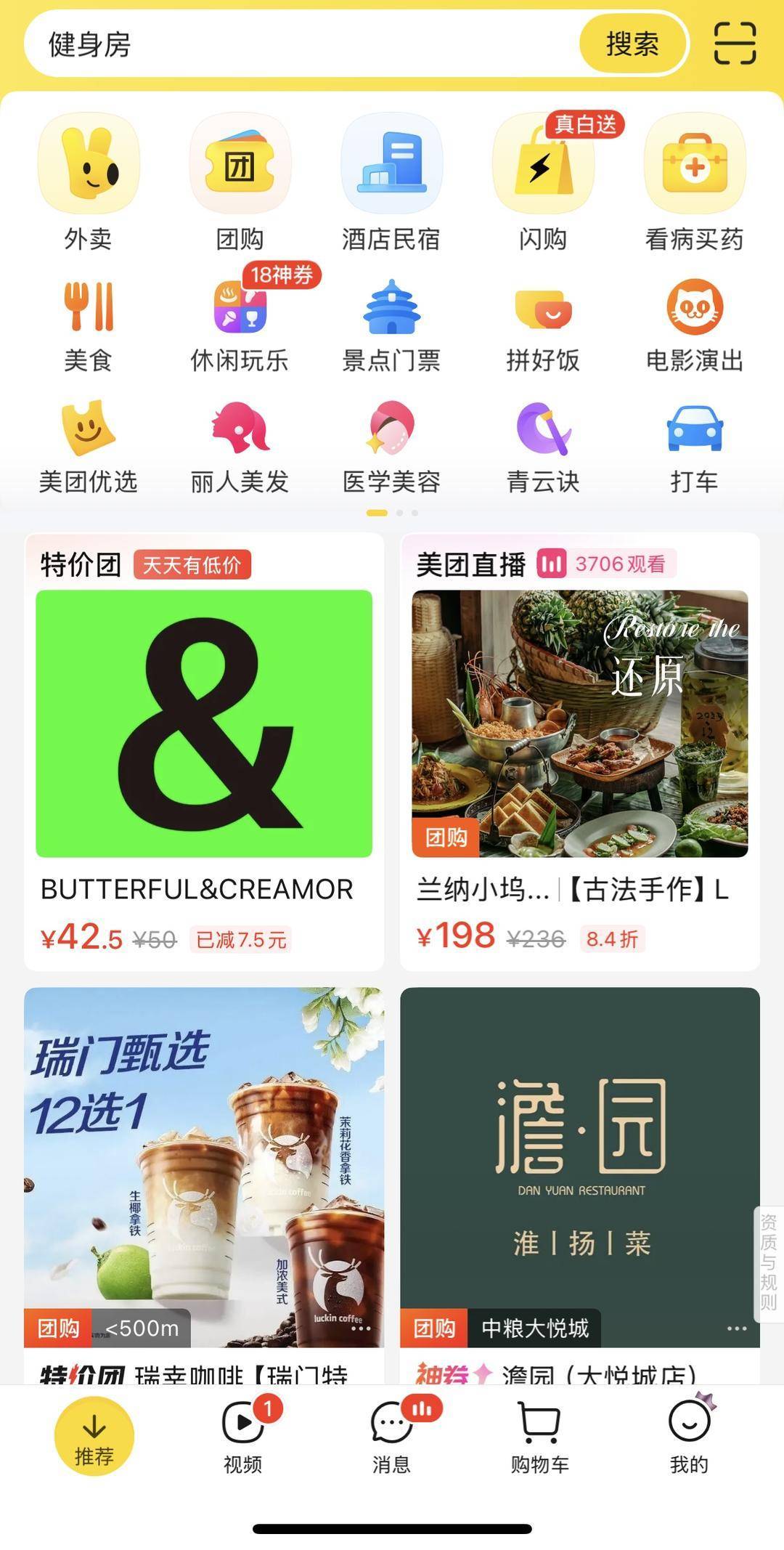Tap the 闪购 flash purchase icon
The height and width of the screenshot is (1550, 784).
pyautogui.click(x=544, y=179)
